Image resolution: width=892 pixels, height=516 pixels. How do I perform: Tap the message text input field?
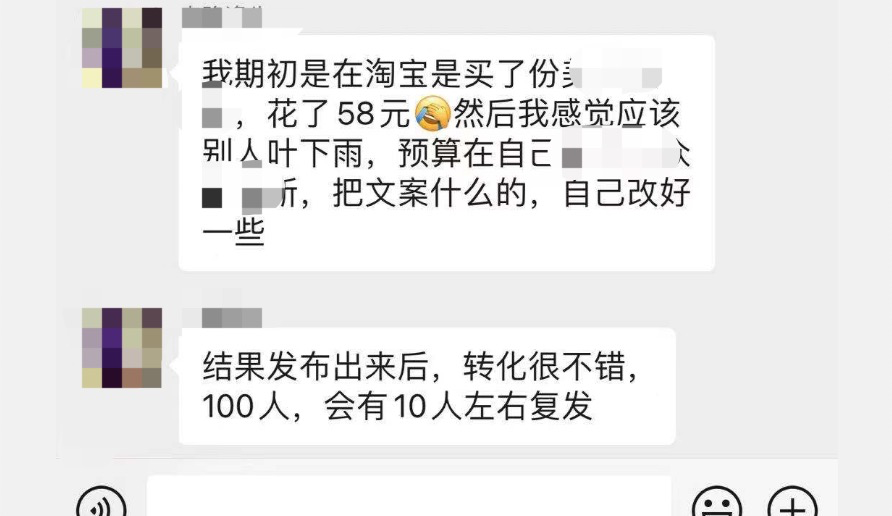[x=408, y=497]
